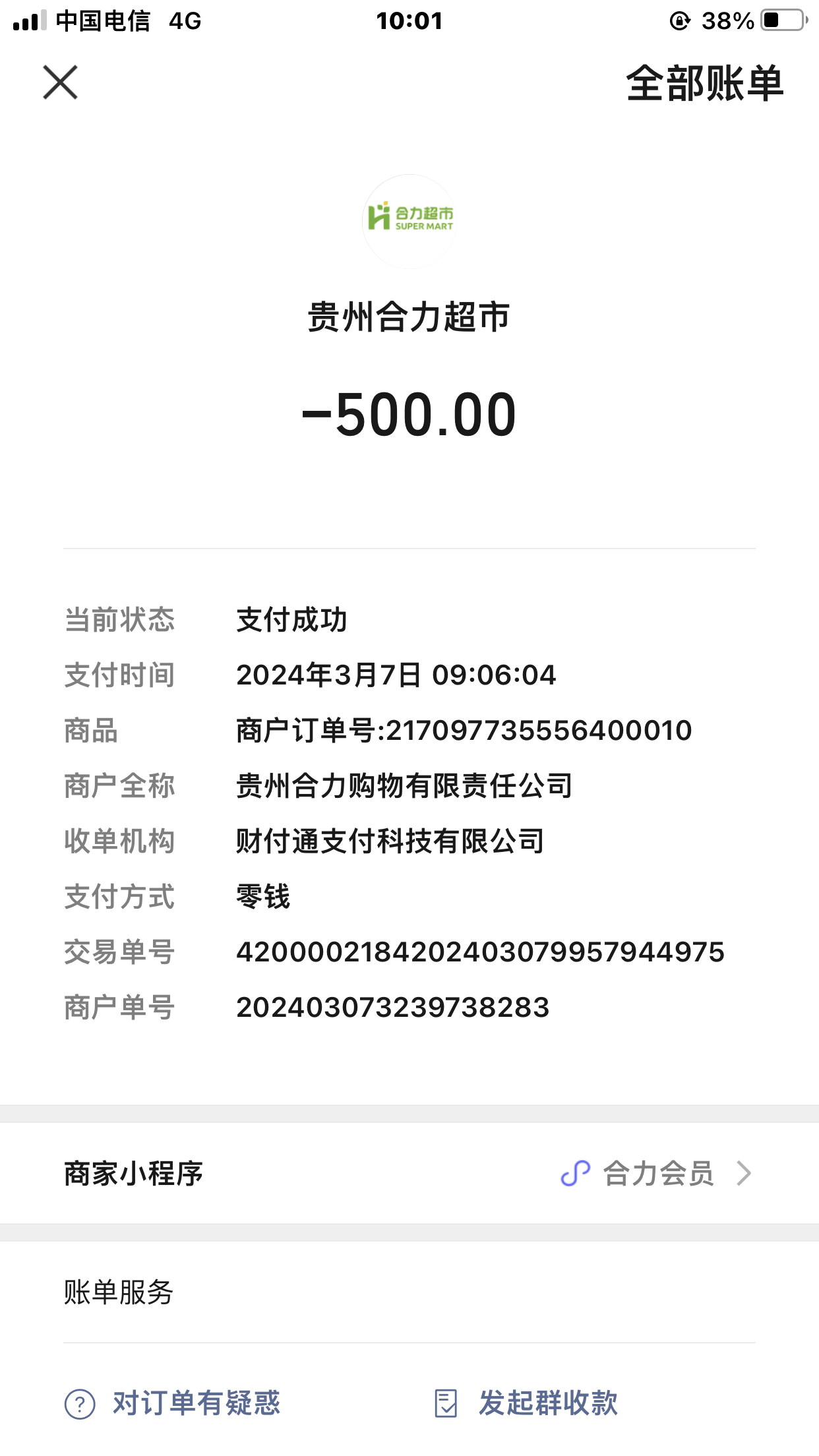This screenshot has width=819, height=1456.
Task: Start a 发起群收款 group collection
Action: (526, 1403)
